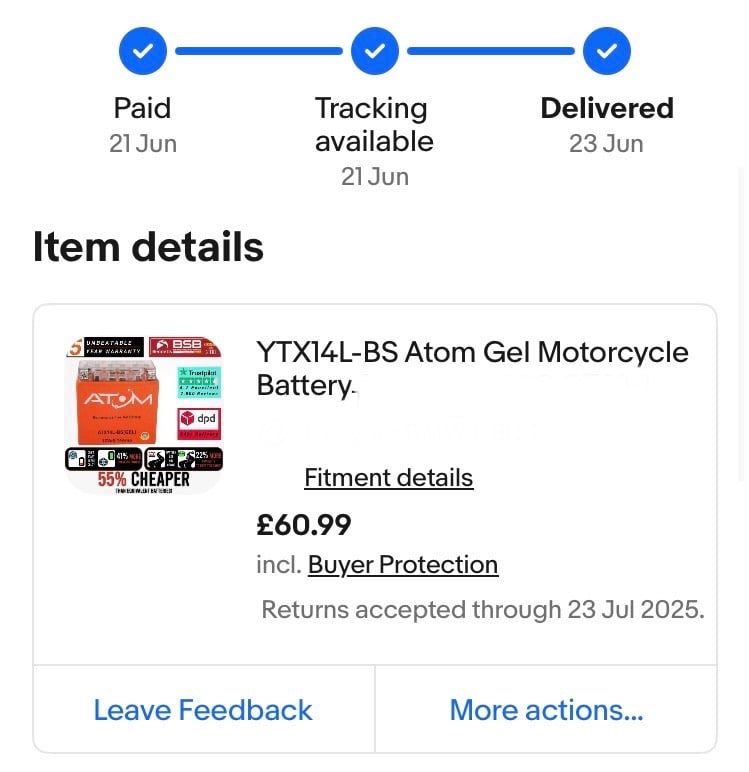Click the first blue circle in order progress
Screen dimensions: 749x772
tap(143, 50)
